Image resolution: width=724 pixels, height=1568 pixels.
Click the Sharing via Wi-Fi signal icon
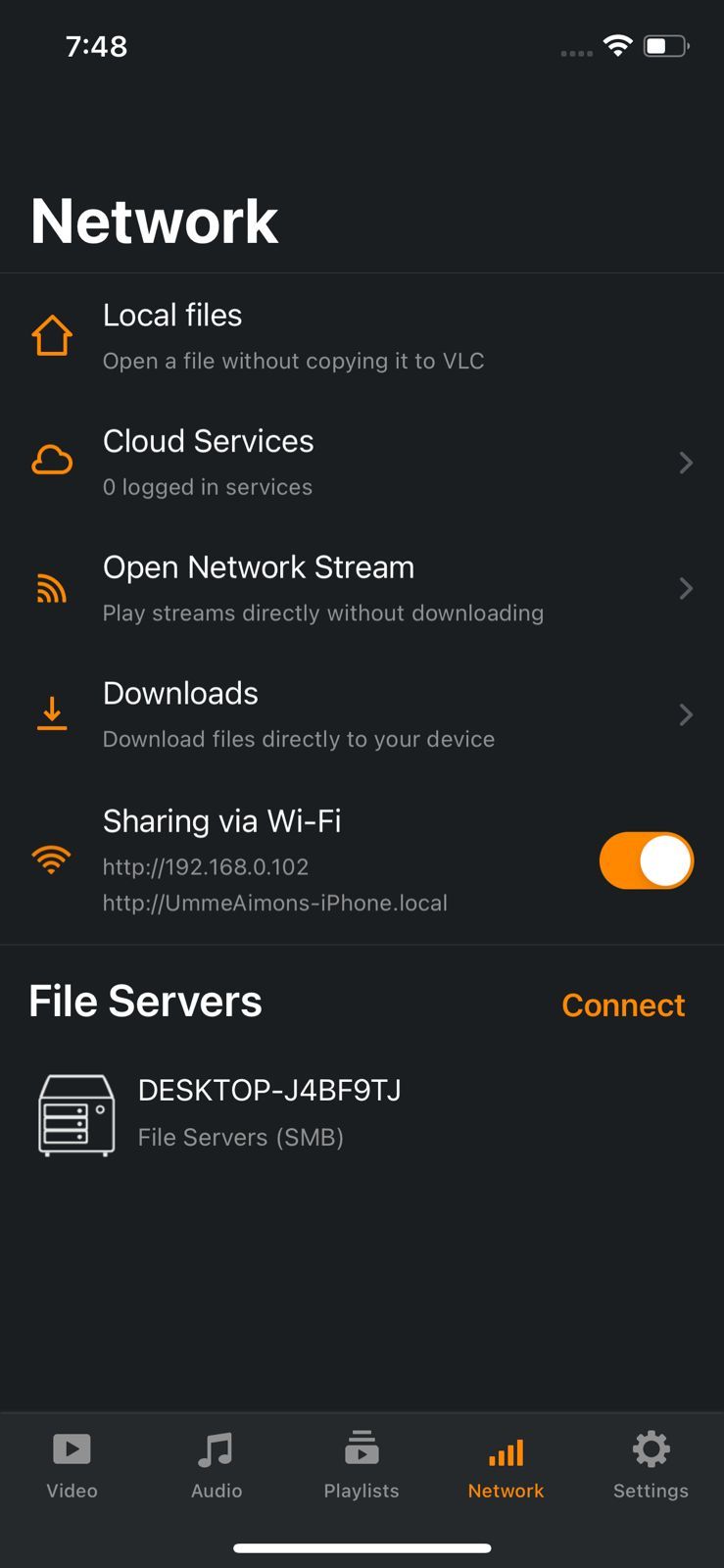[x=52, y=859]
